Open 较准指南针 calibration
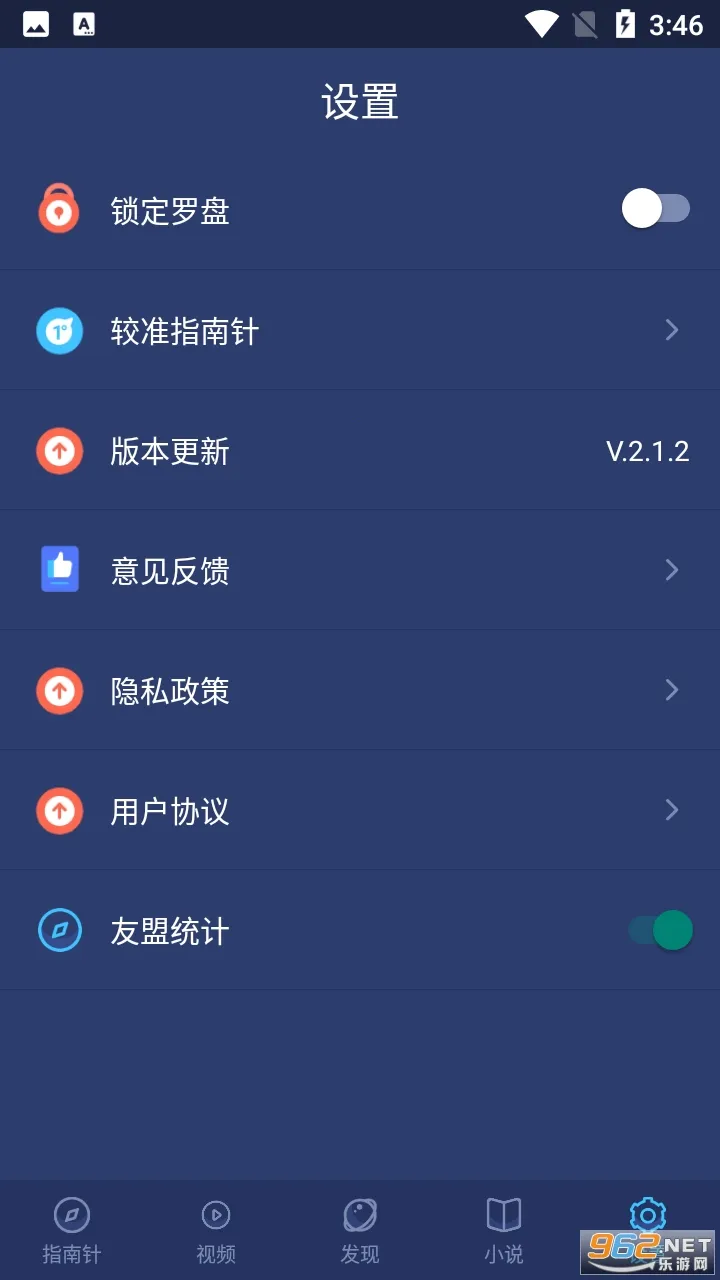 coord(360,331)
